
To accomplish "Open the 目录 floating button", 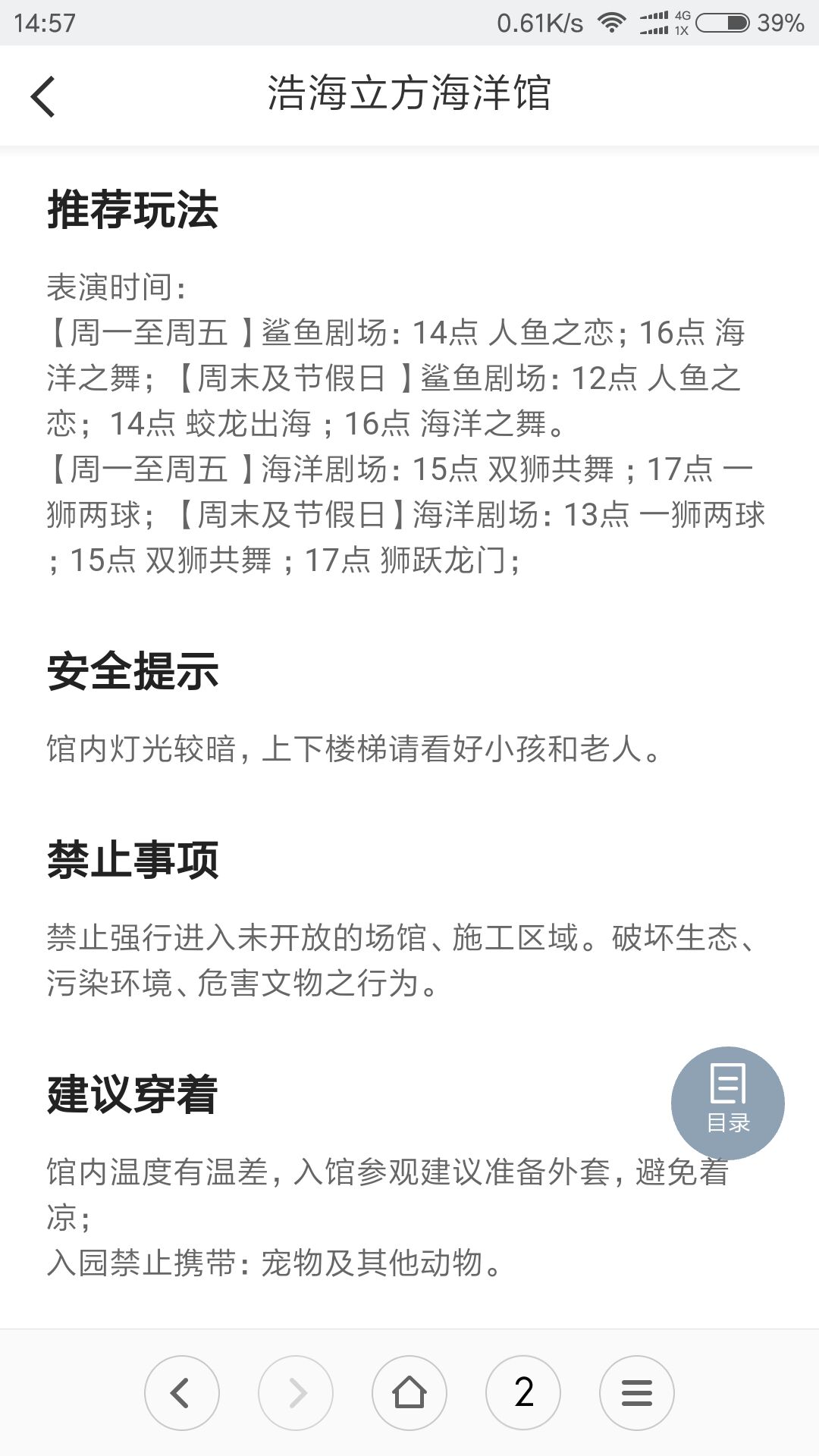I will tap(728, 1103).
